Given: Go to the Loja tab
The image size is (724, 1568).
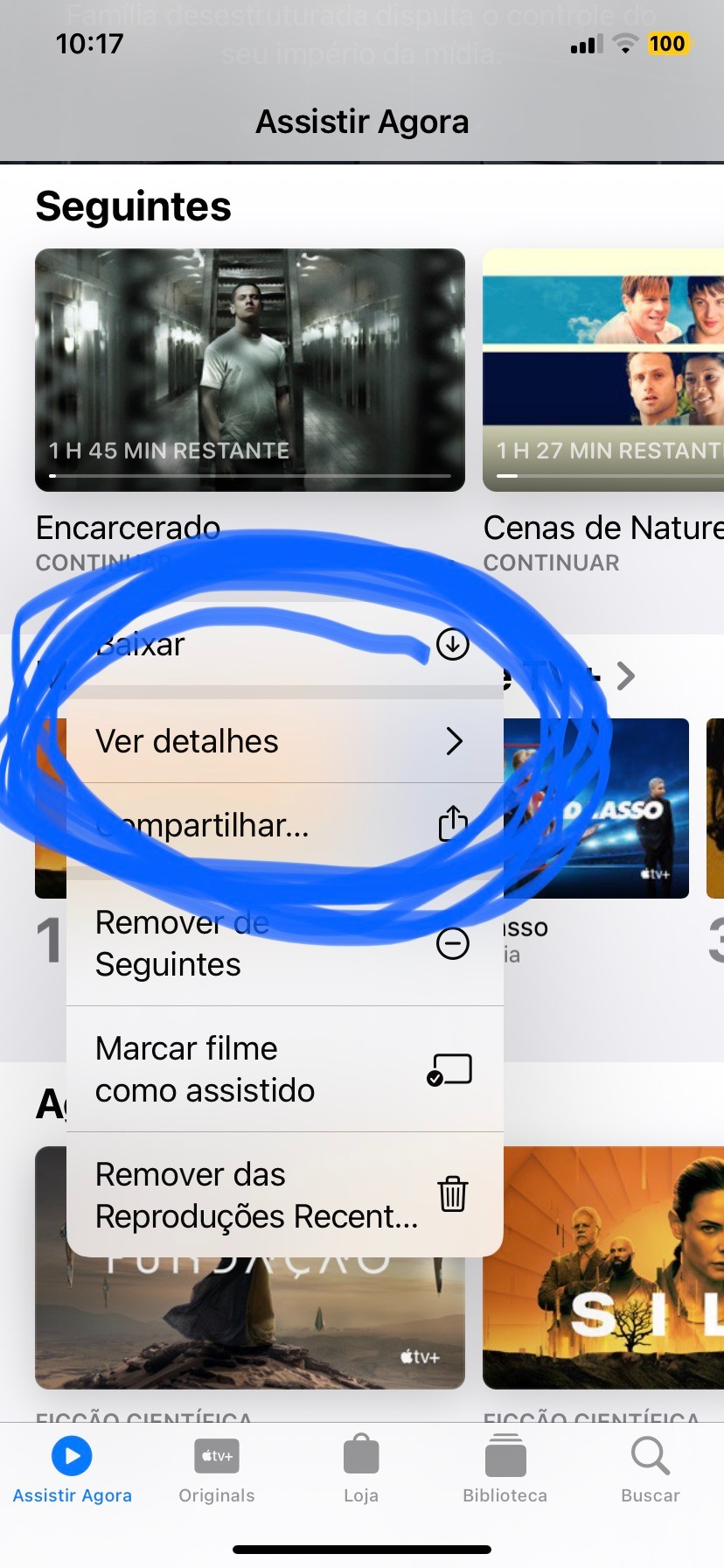Looking at the screenshot, I should point(361,1470).
